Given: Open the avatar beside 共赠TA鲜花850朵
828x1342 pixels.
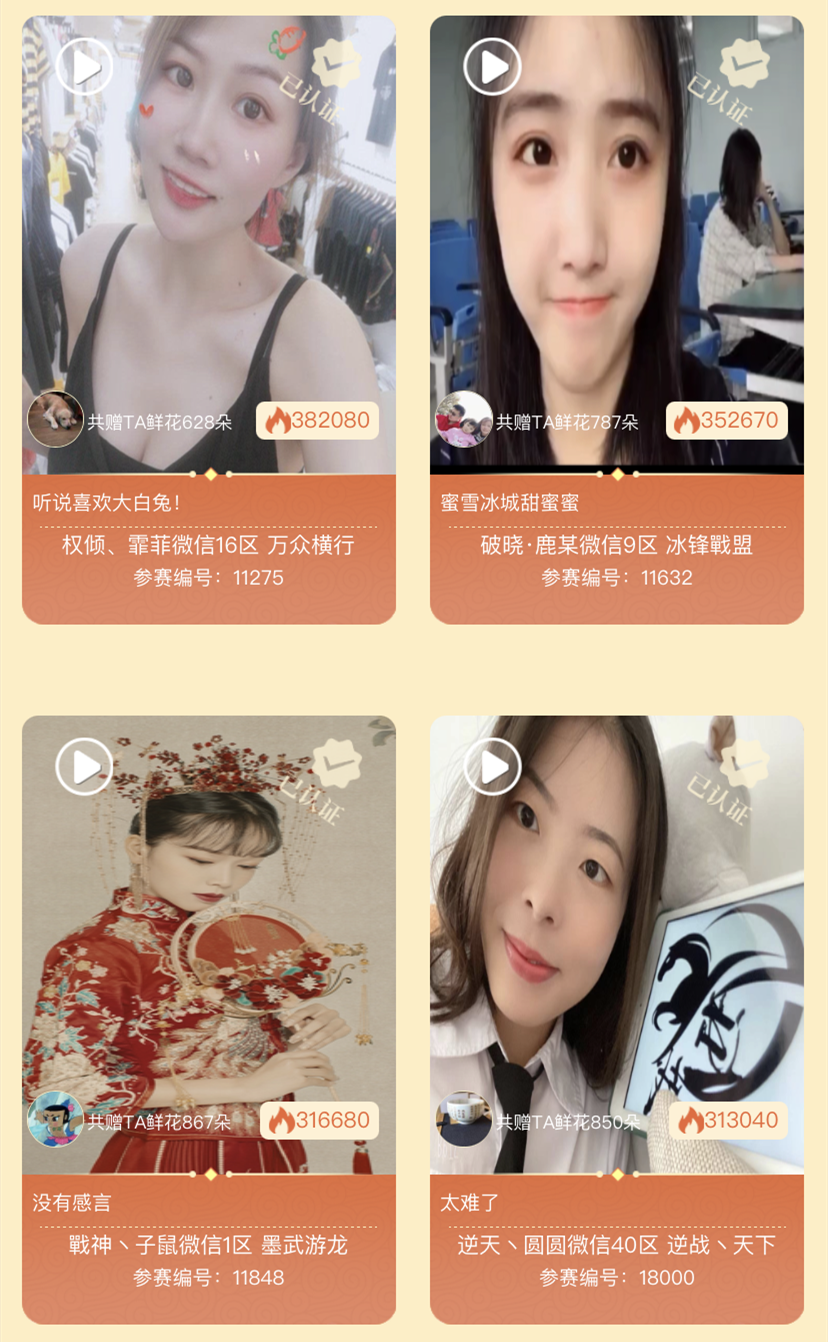Looking at the screenshot, I should click(464, 1119).
